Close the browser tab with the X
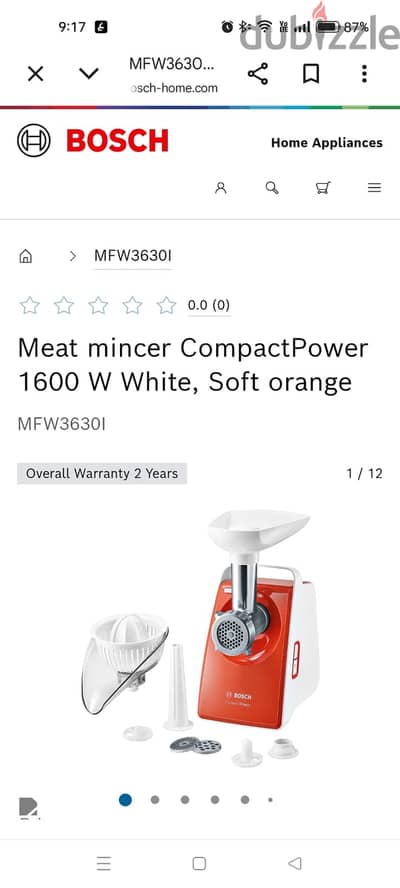Screen dimensions: 400x888 35,74
